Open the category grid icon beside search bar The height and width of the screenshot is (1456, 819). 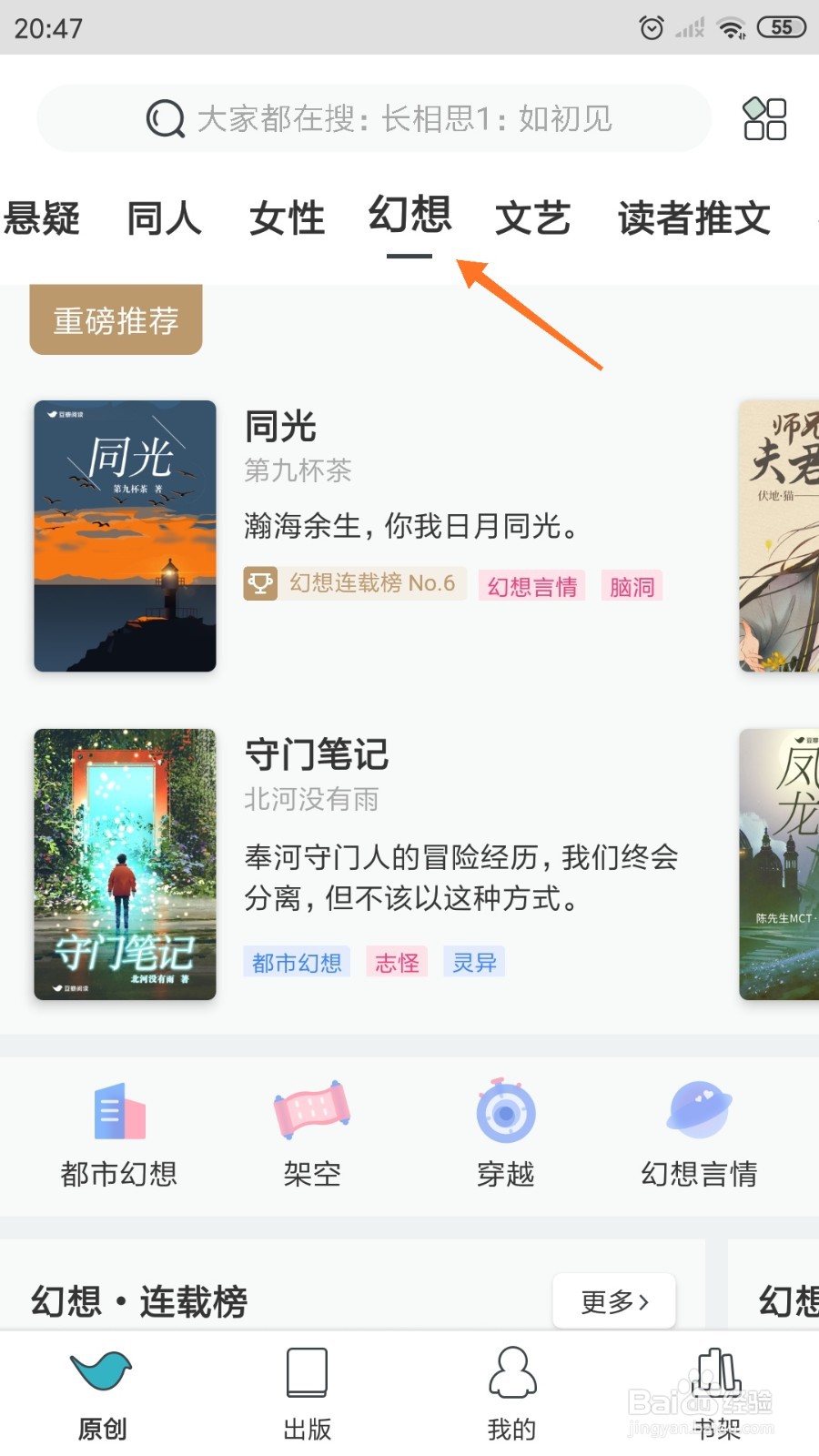tap(763, 118)
